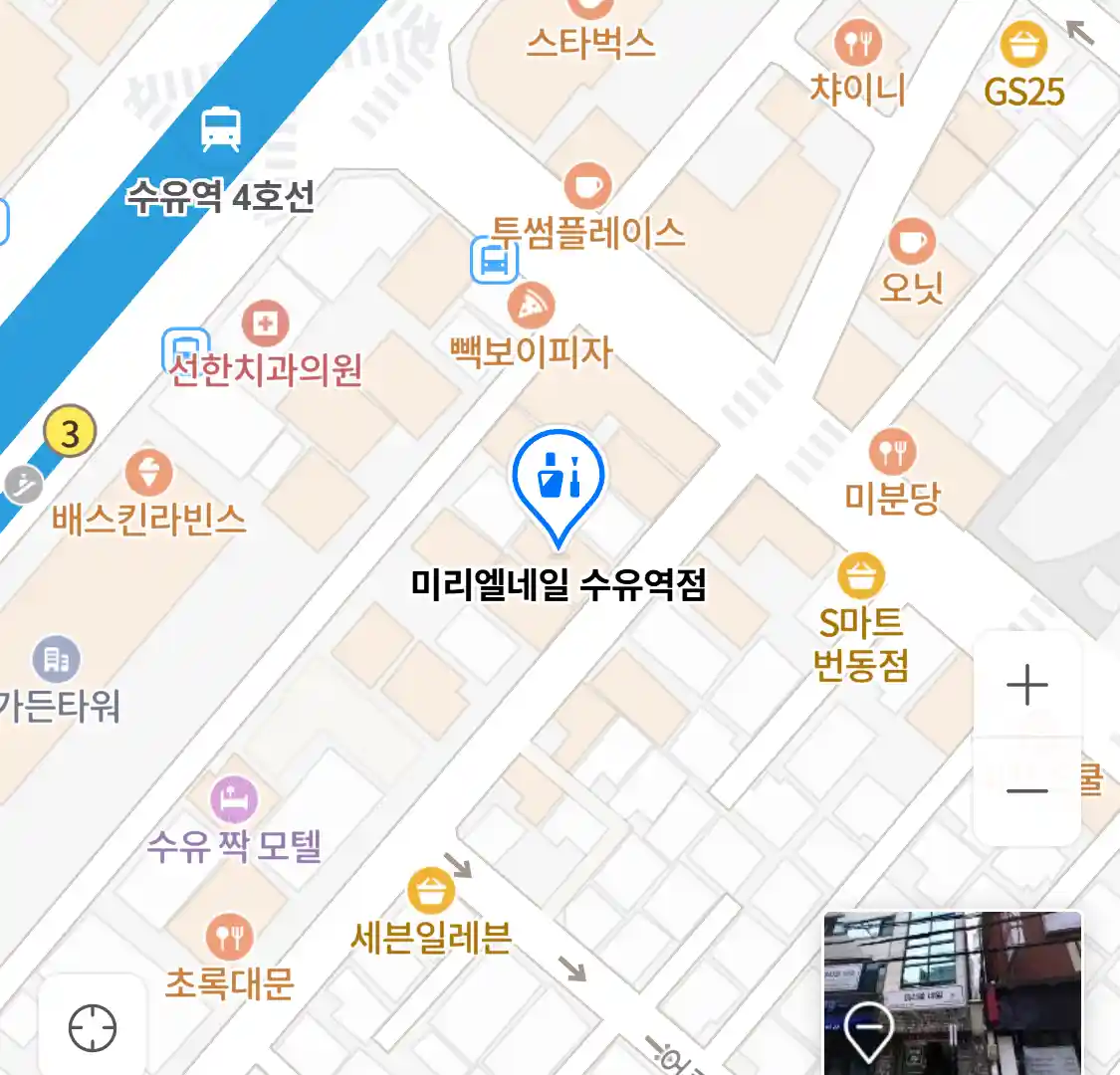Select the 미분당 restaurant marker

point(892,453)
